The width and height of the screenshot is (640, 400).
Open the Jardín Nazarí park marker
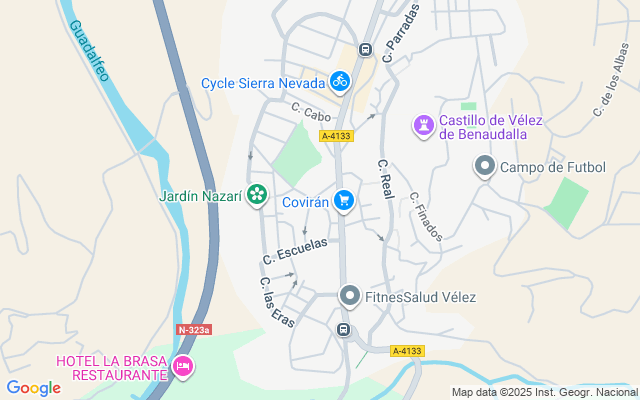pos(258,196)
